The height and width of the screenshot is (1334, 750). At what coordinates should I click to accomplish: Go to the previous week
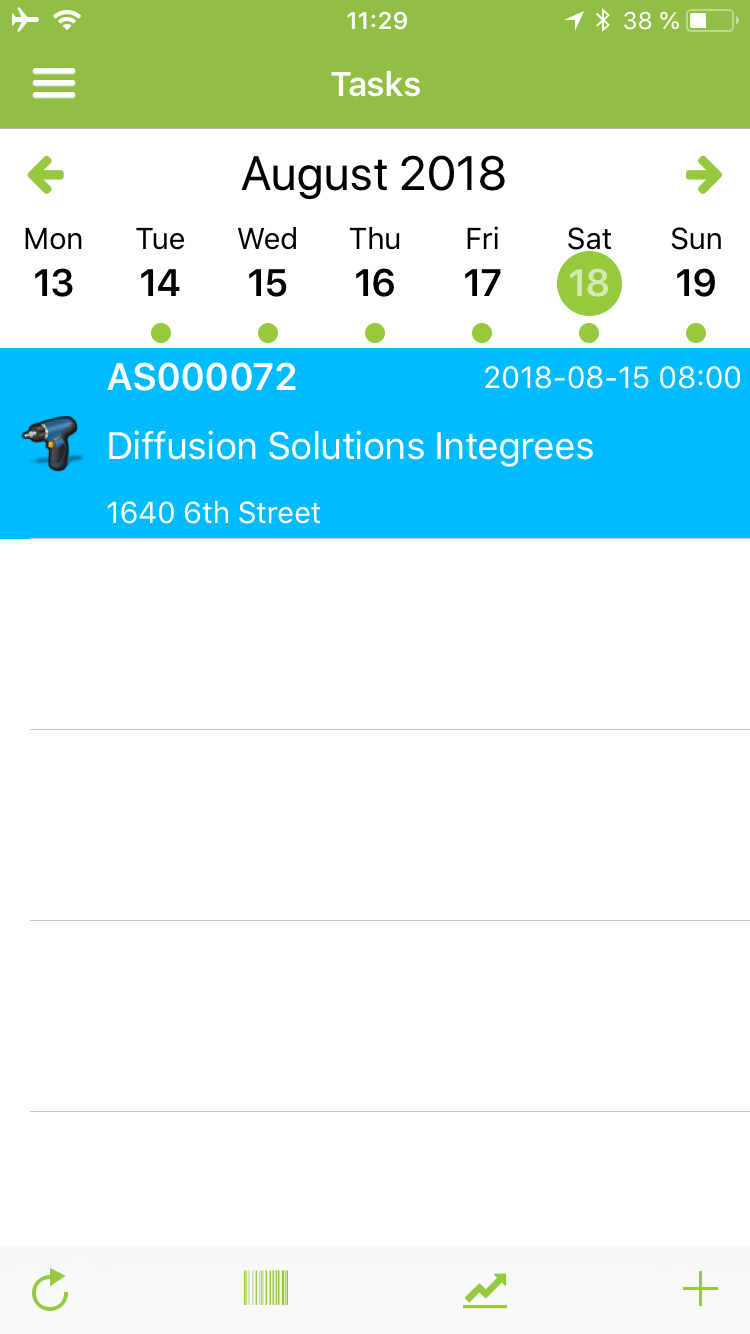pyautogui.click(x=46, y=175)
